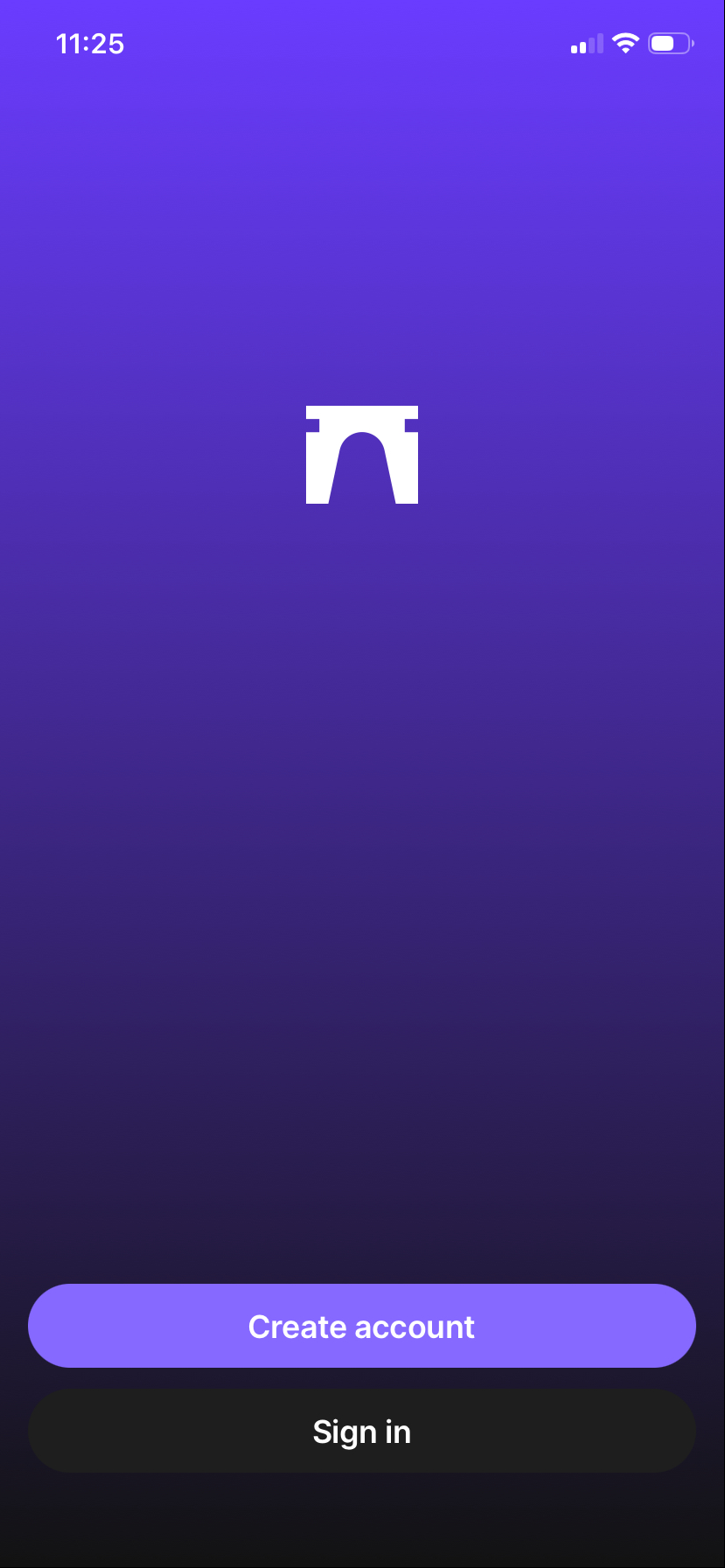Select the Sign in button

click(362, 1431)
